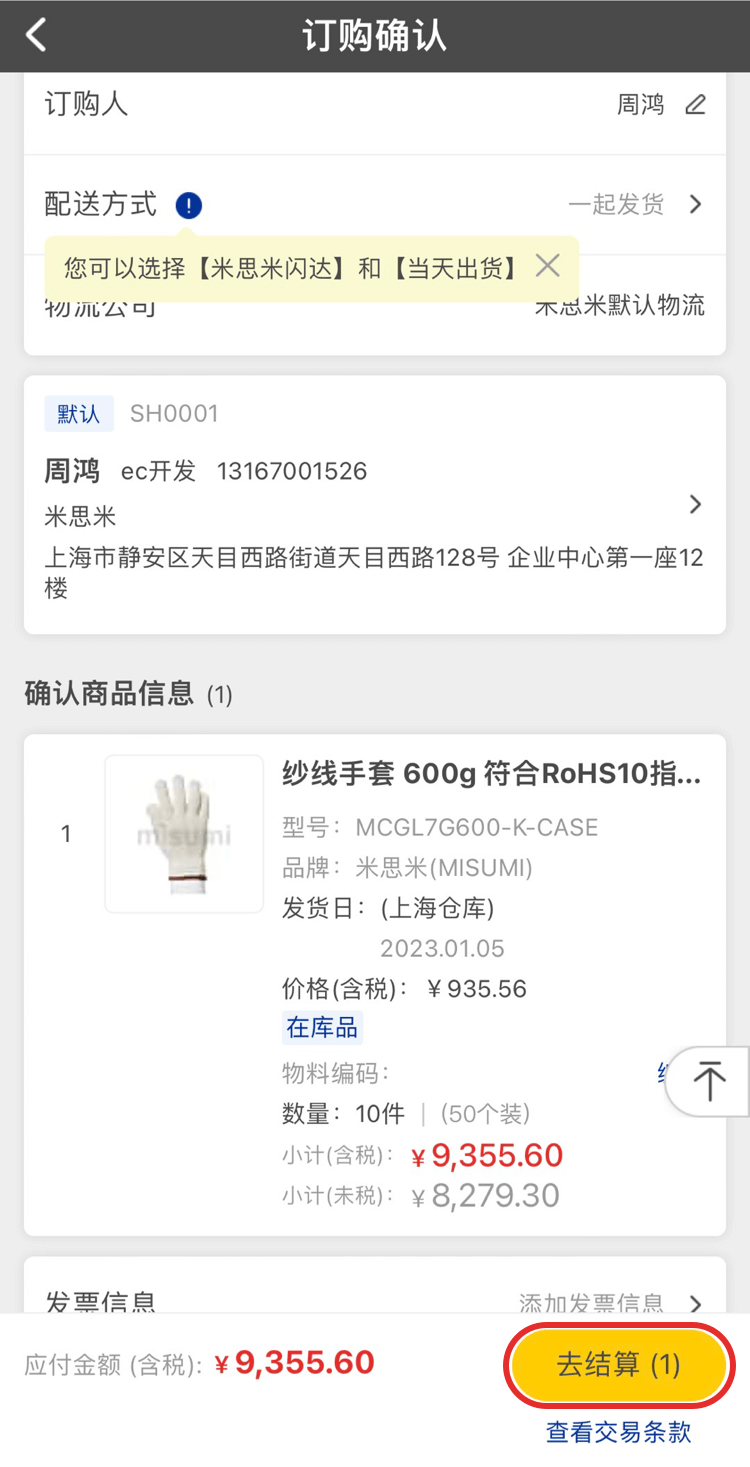Dismiss the 米思米闪达 yellow tip

(x=547, y=266)
